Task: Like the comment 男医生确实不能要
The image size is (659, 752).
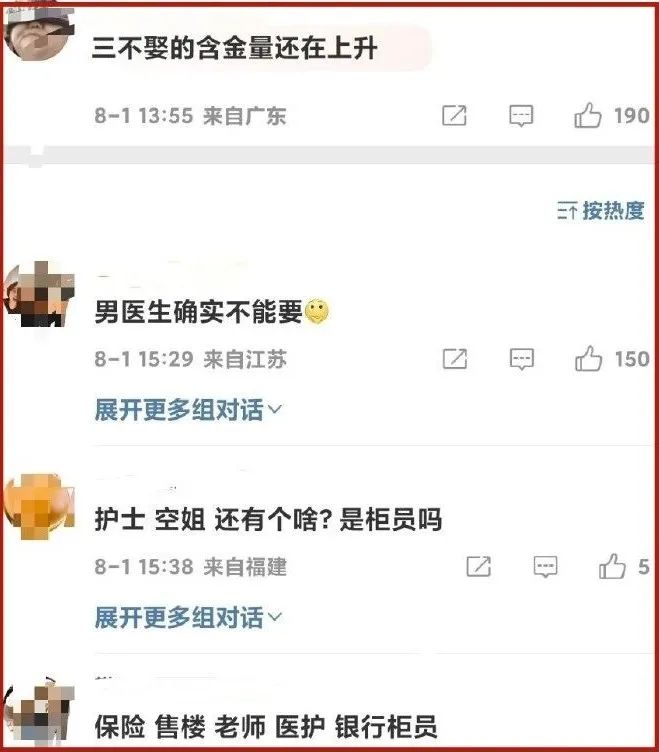Action: [x=588, y=359]
